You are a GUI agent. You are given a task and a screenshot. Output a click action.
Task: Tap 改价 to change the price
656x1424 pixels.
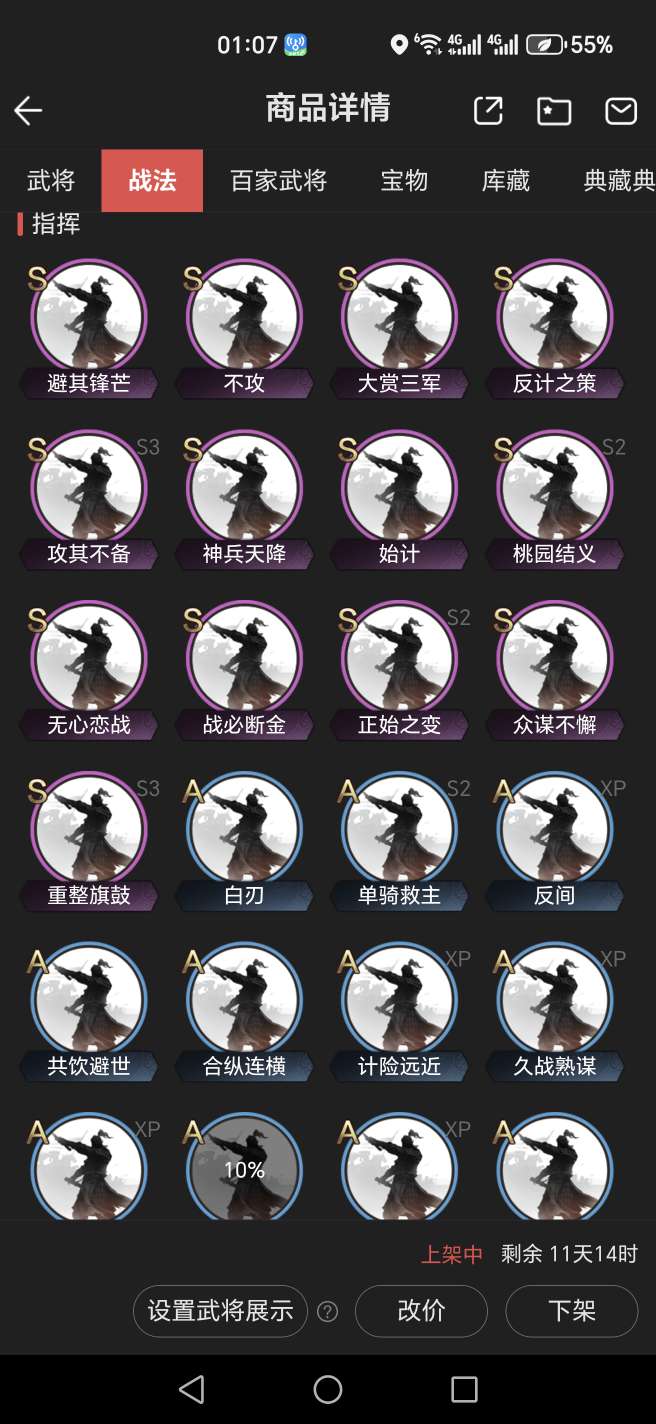tap(421, 1311)
